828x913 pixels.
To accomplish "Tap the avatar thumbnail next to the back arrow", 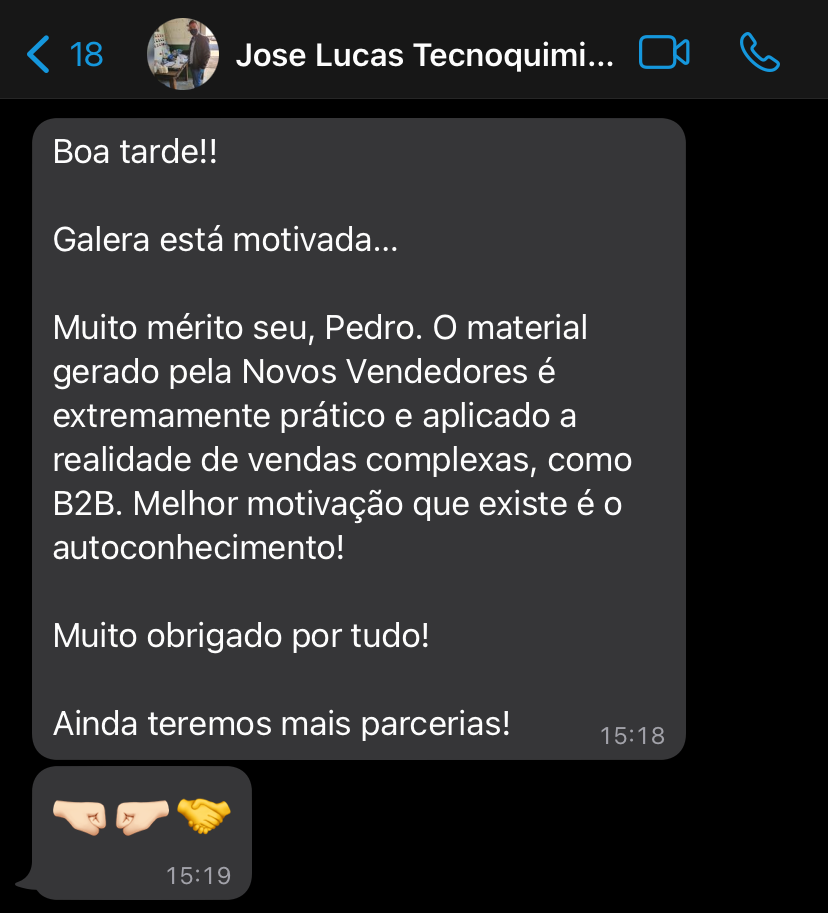I will [x=183, y=54].
